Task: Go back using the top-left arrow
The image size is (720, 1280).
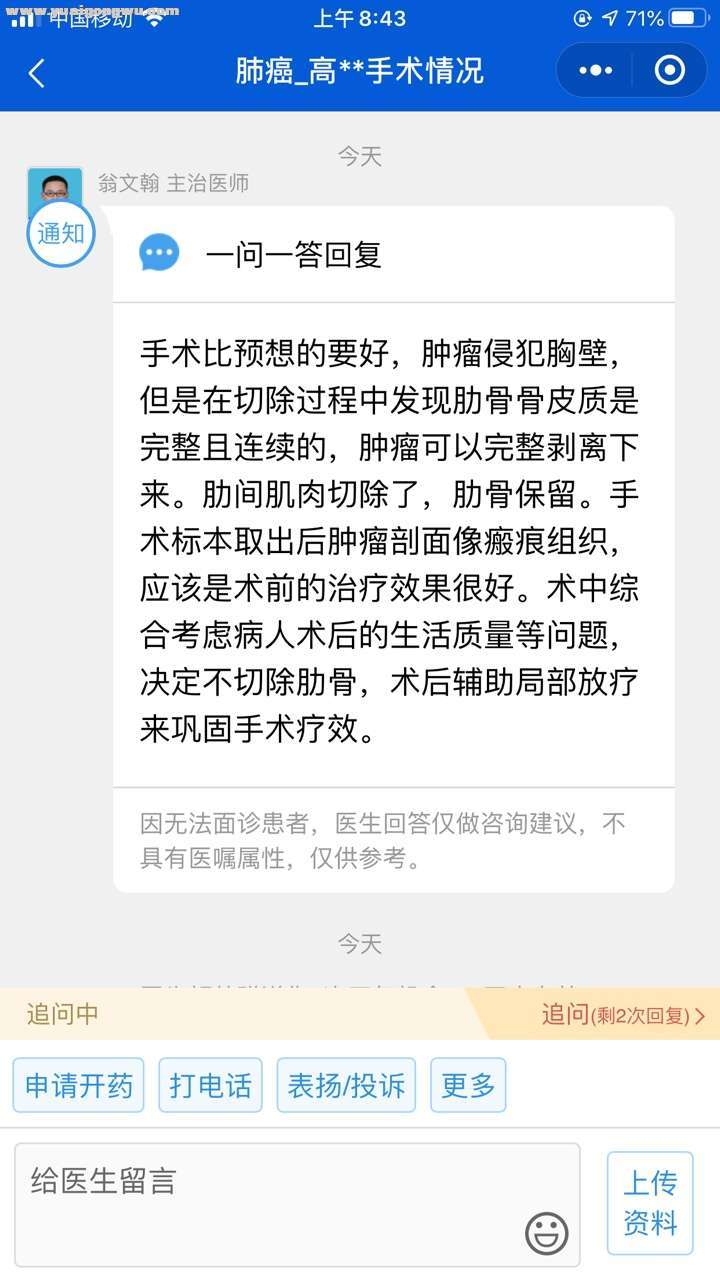Action: pos(37,72)
